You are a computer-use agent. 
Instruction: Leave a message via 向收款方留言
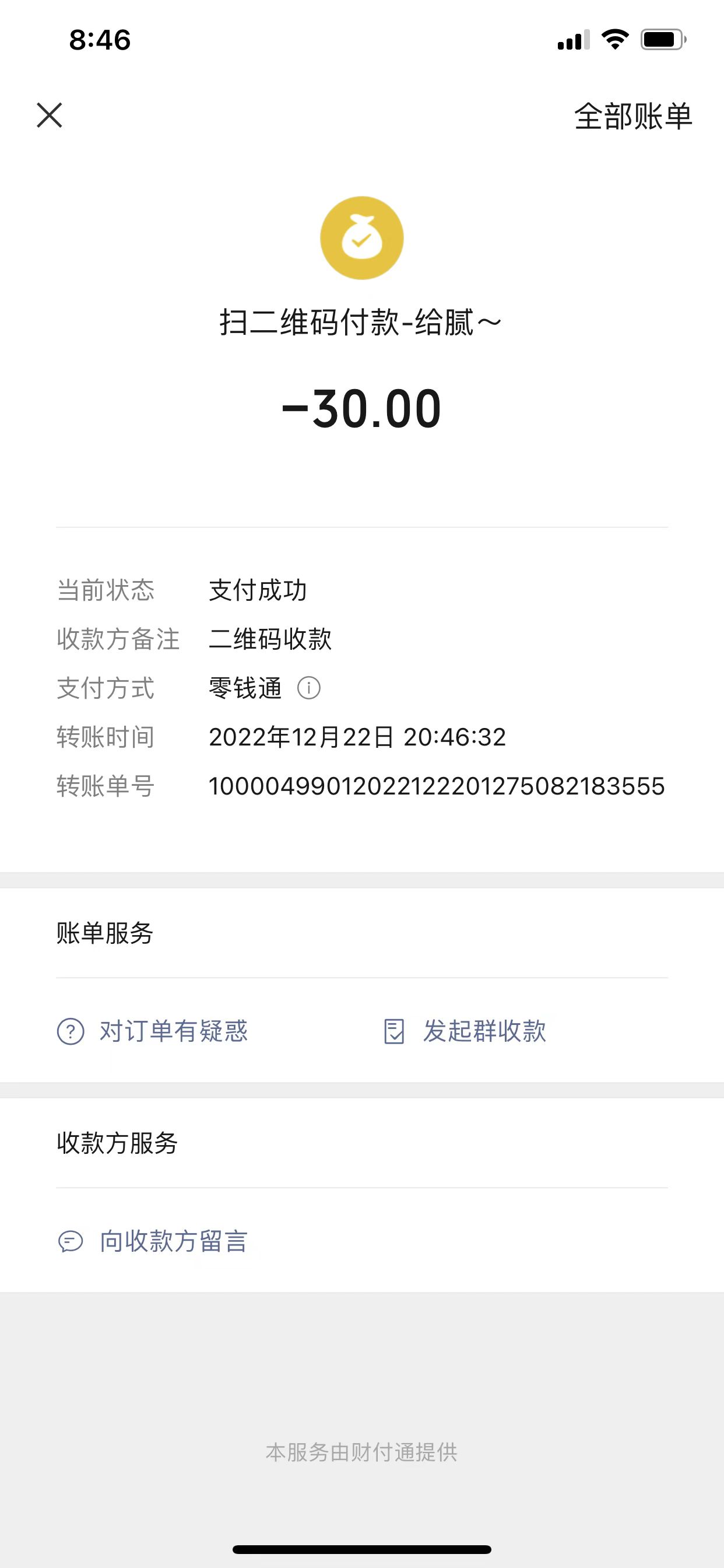153,1241
